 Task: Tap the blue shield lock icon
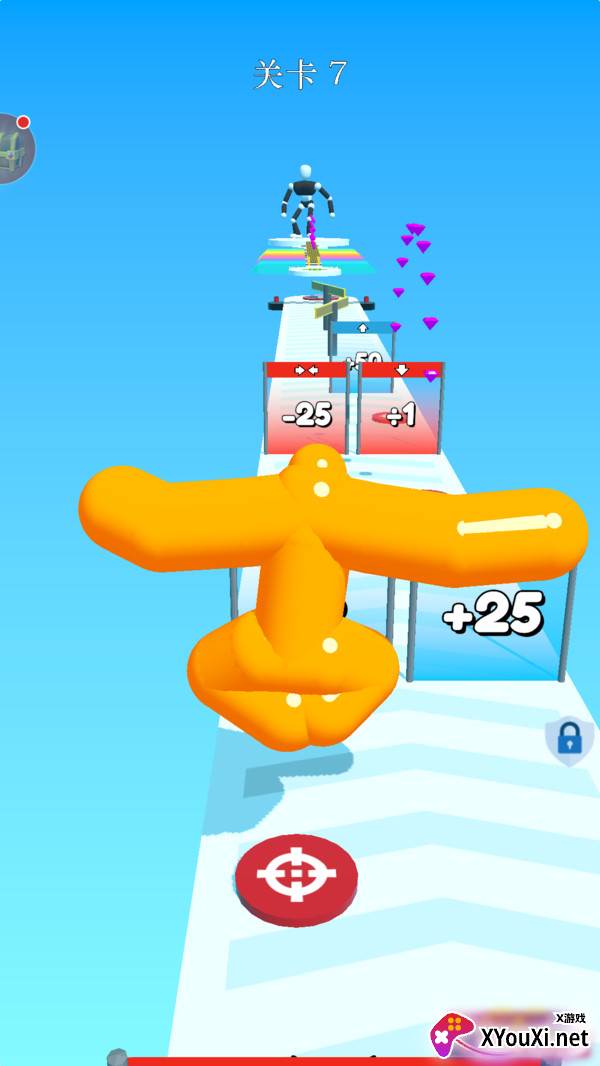(x=569, y=741)
